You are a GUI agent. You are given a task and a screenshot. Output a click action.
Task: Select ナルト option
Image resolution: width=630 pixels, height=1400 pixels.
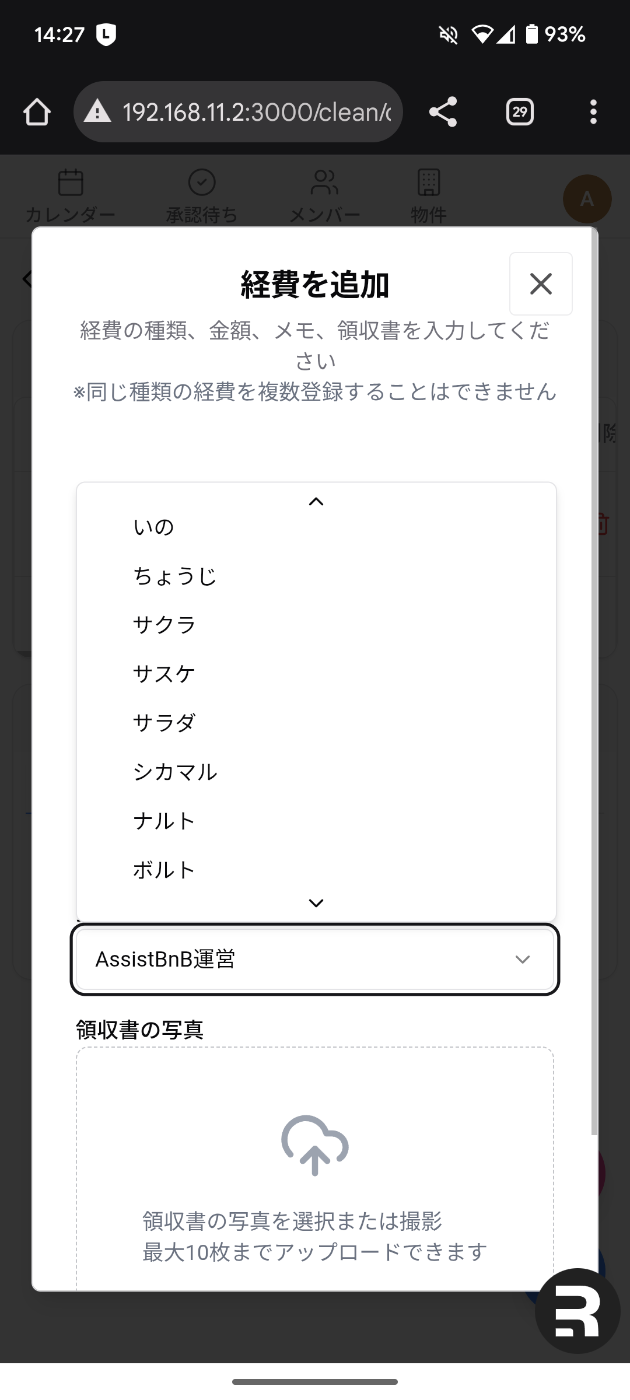click(316, 821)
